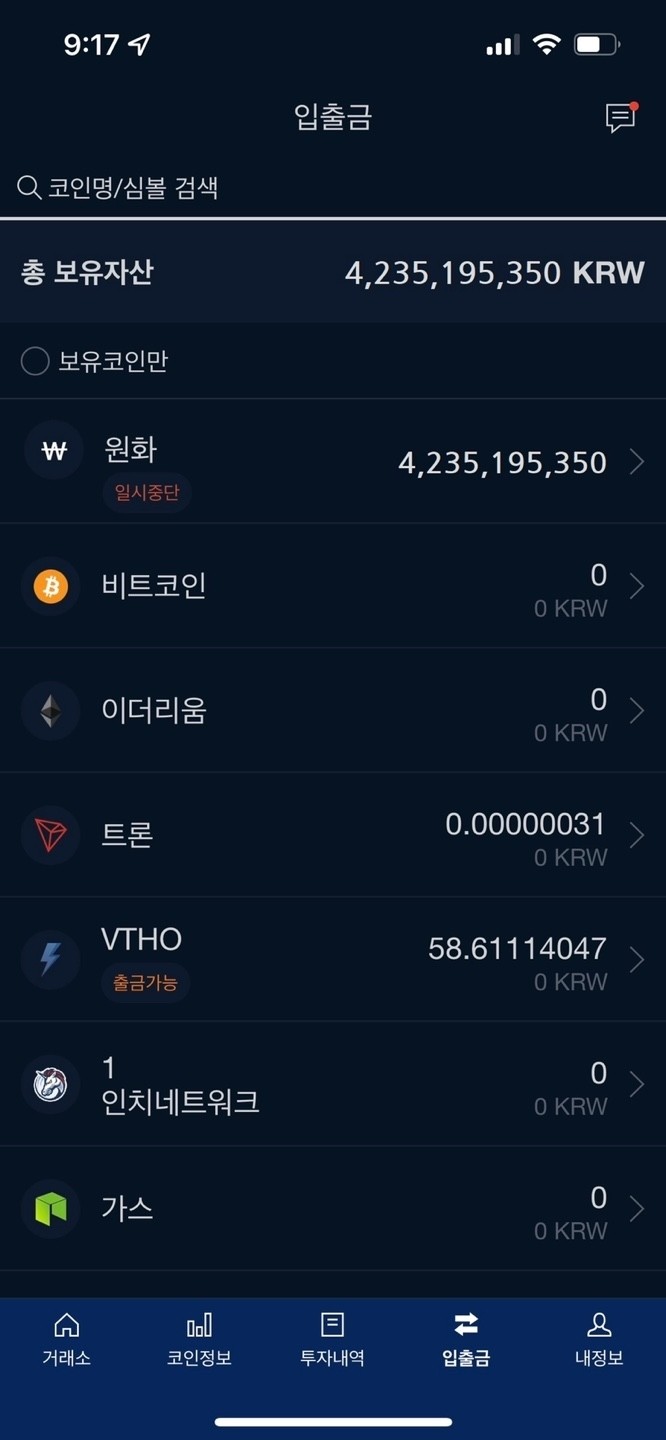View the VTHO row details
The height and width of the screenshot is (1440, 666).
[333, 959]
